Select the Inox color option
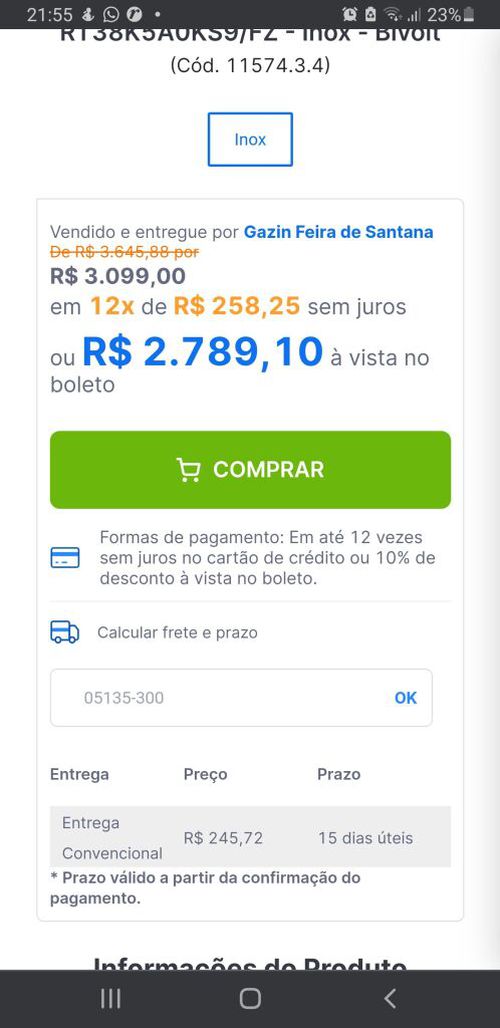 tap(250, 140)
